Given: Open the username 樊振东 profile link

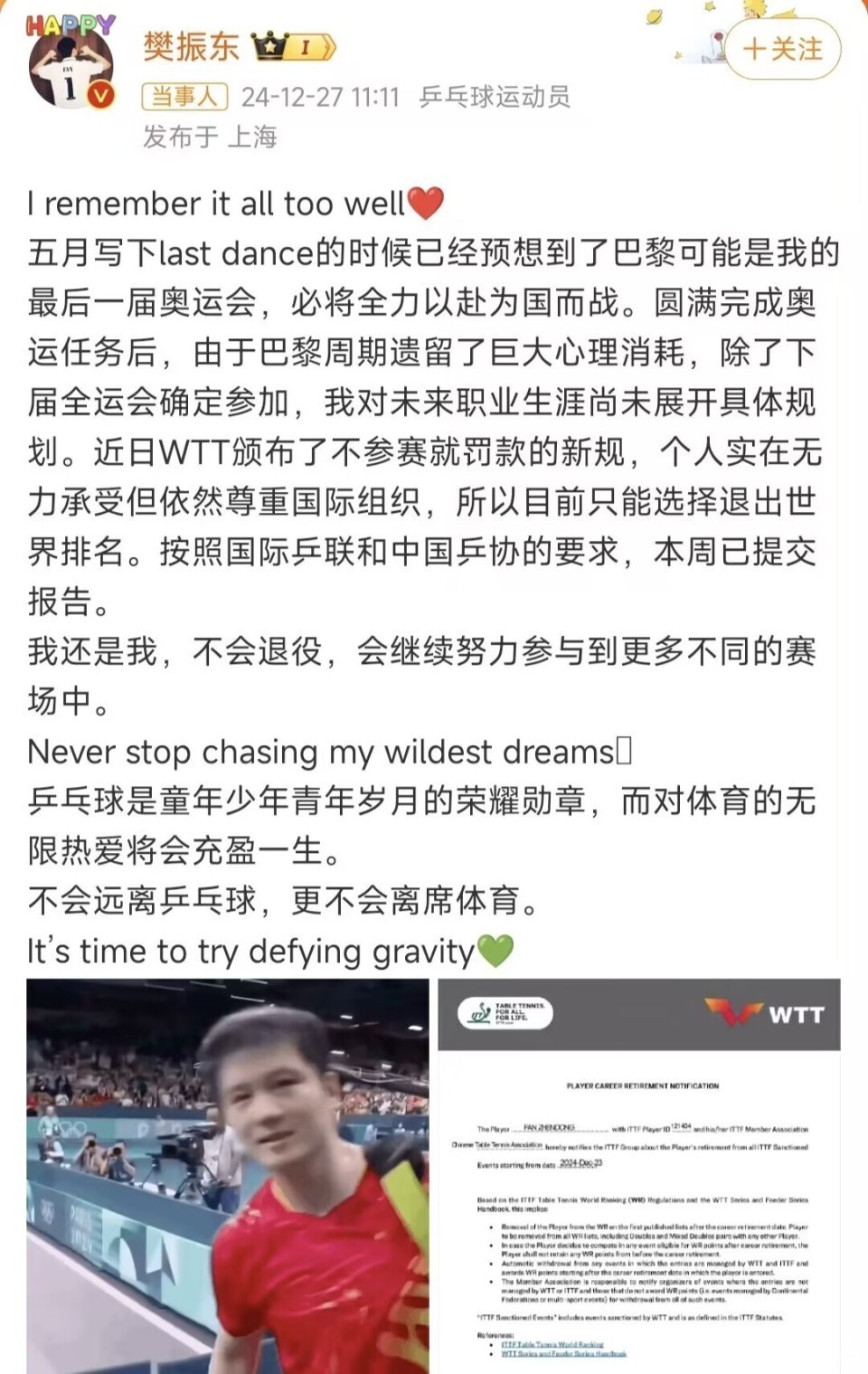Looking at the screenshot, I should coord(191,47).
